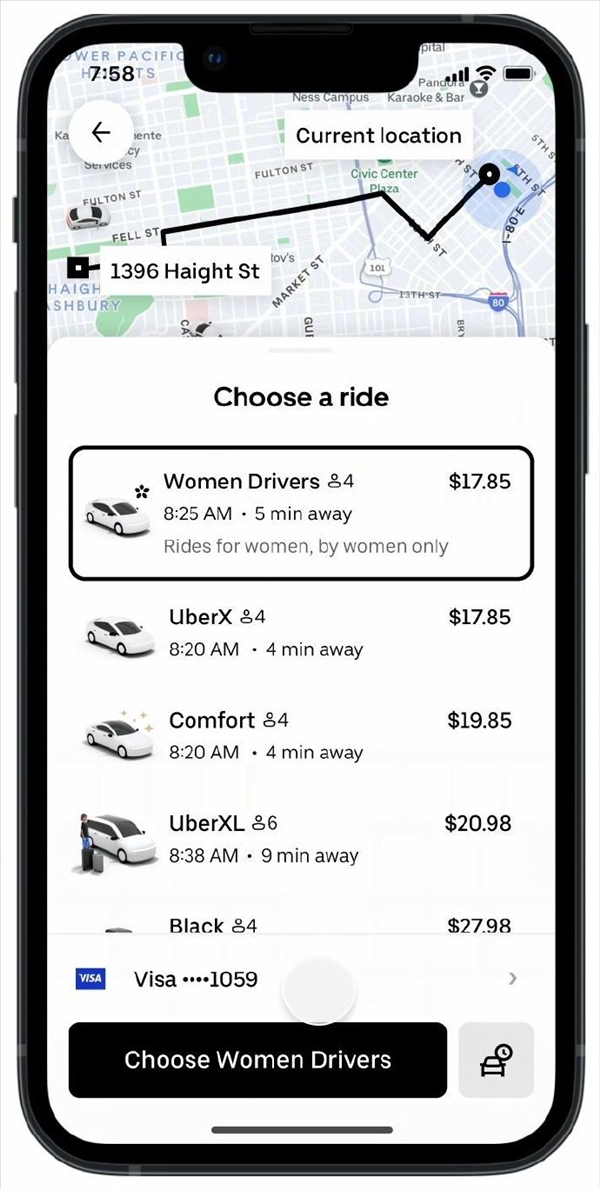Choose the UberX ride option
600x1189 pixels.
click(x=300, y=632)
